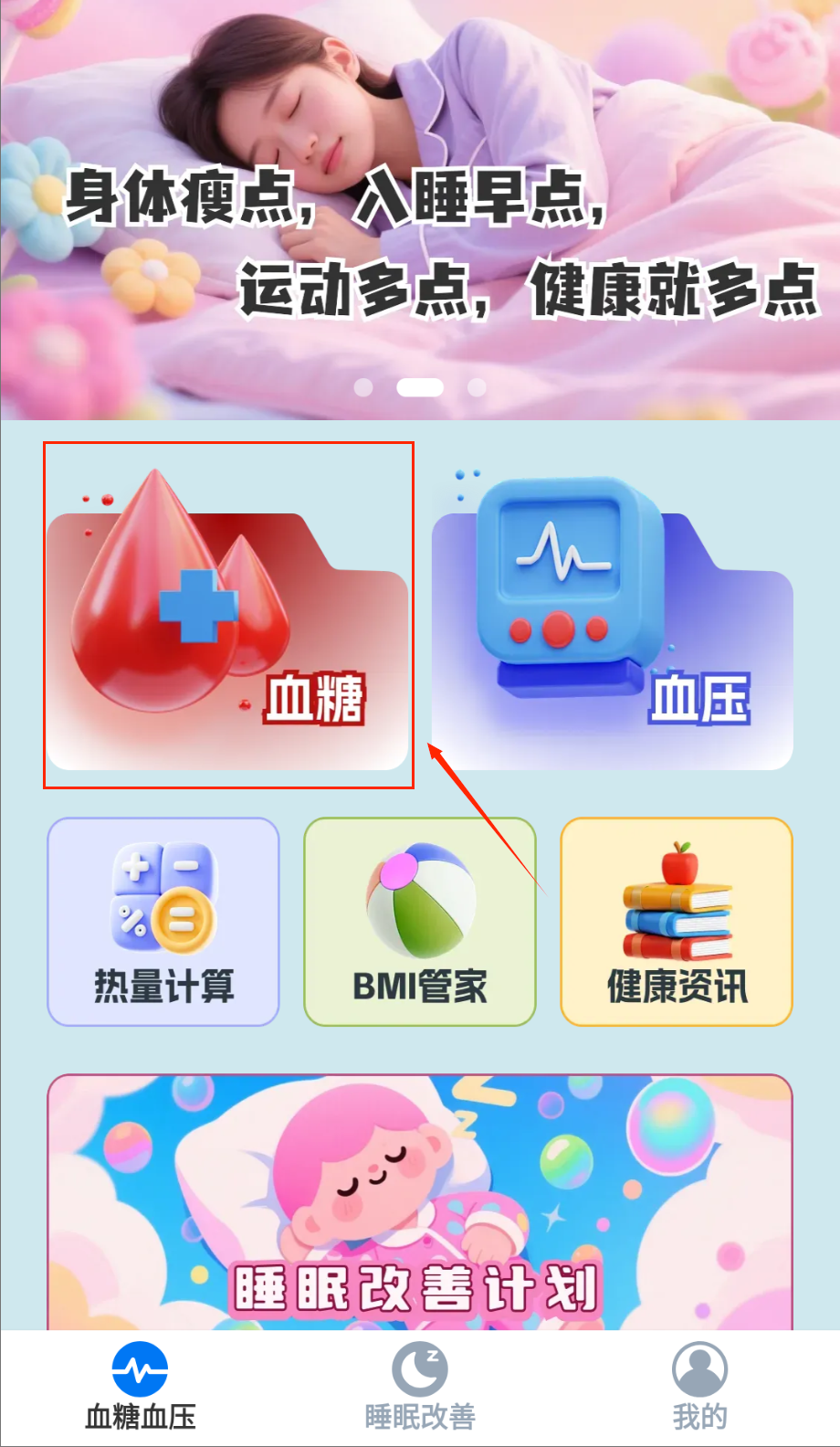Open the 血糖 blood sugar card

coord(227,630)
